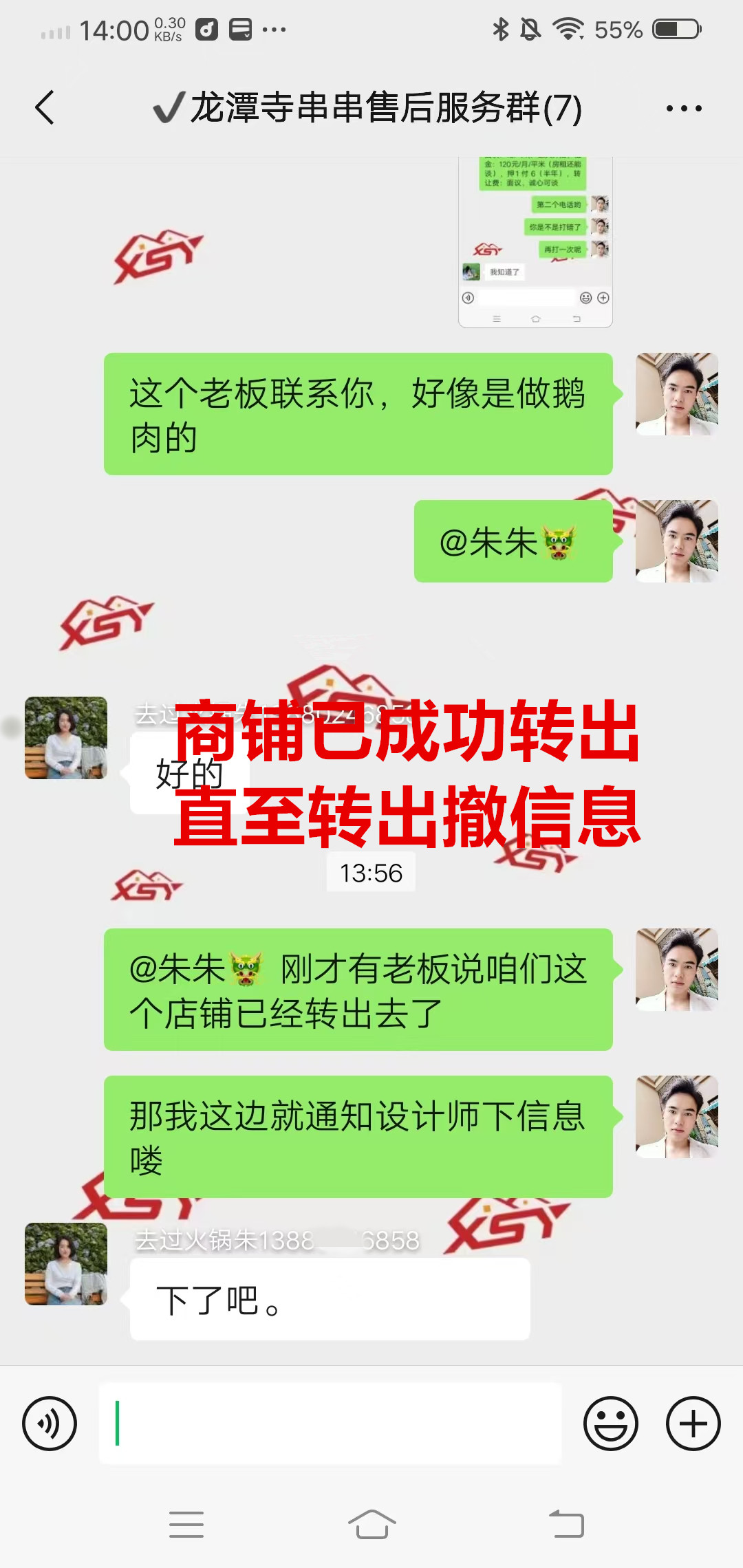743x1568 pixels.
Task: View profile of sender of 下了吧。
Action: [x=66, y=1263]
